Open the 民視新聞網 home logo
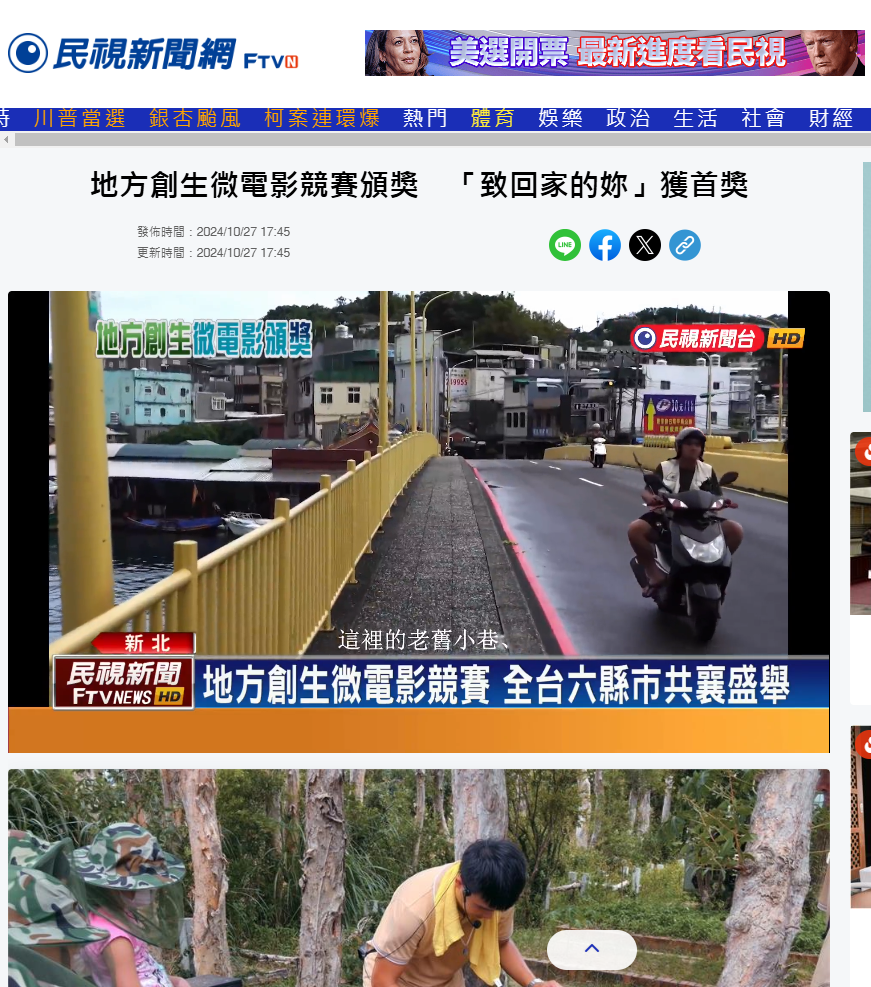The image size is (871, 987). tap(153, 53)
